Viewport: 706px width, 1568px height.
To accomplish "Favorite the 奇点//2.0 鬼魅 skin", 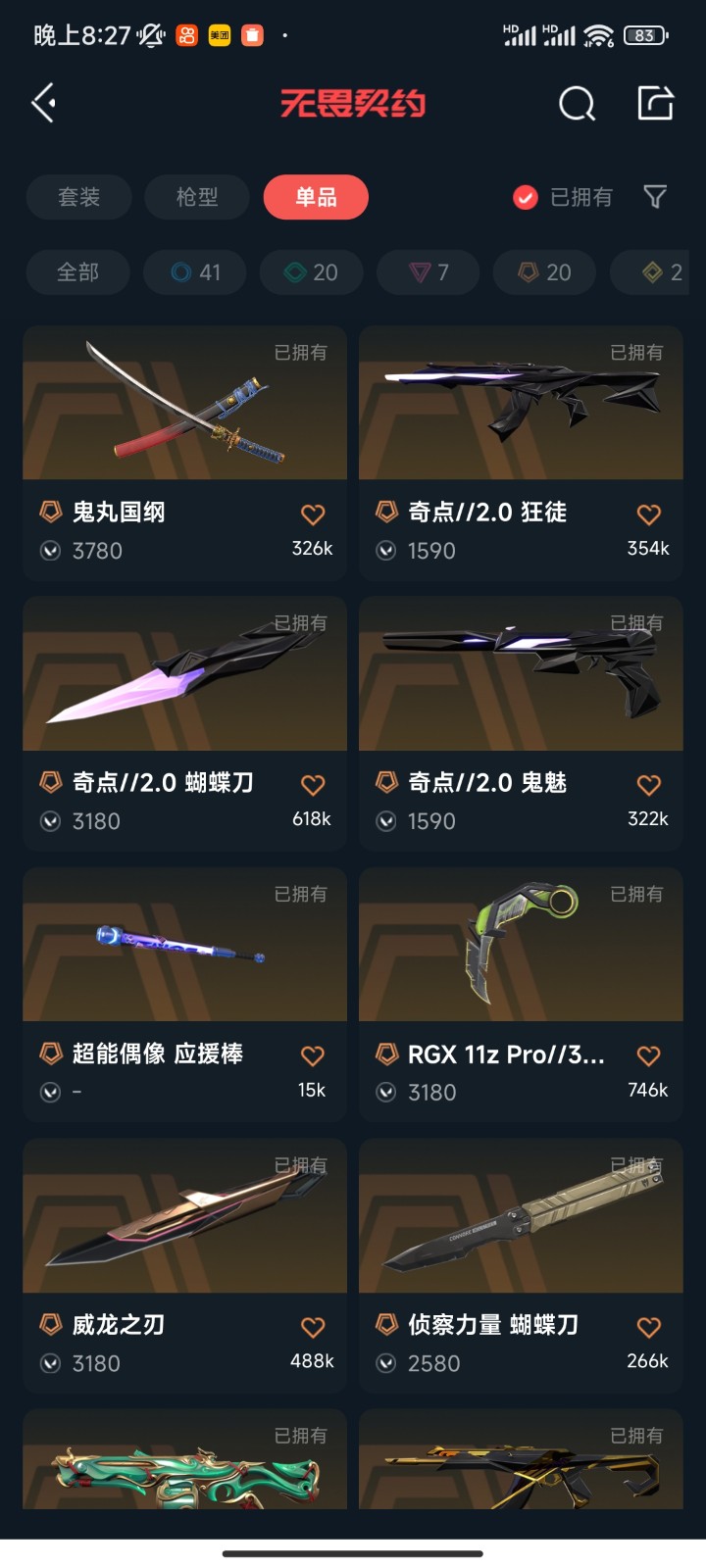I will (648, 785).
